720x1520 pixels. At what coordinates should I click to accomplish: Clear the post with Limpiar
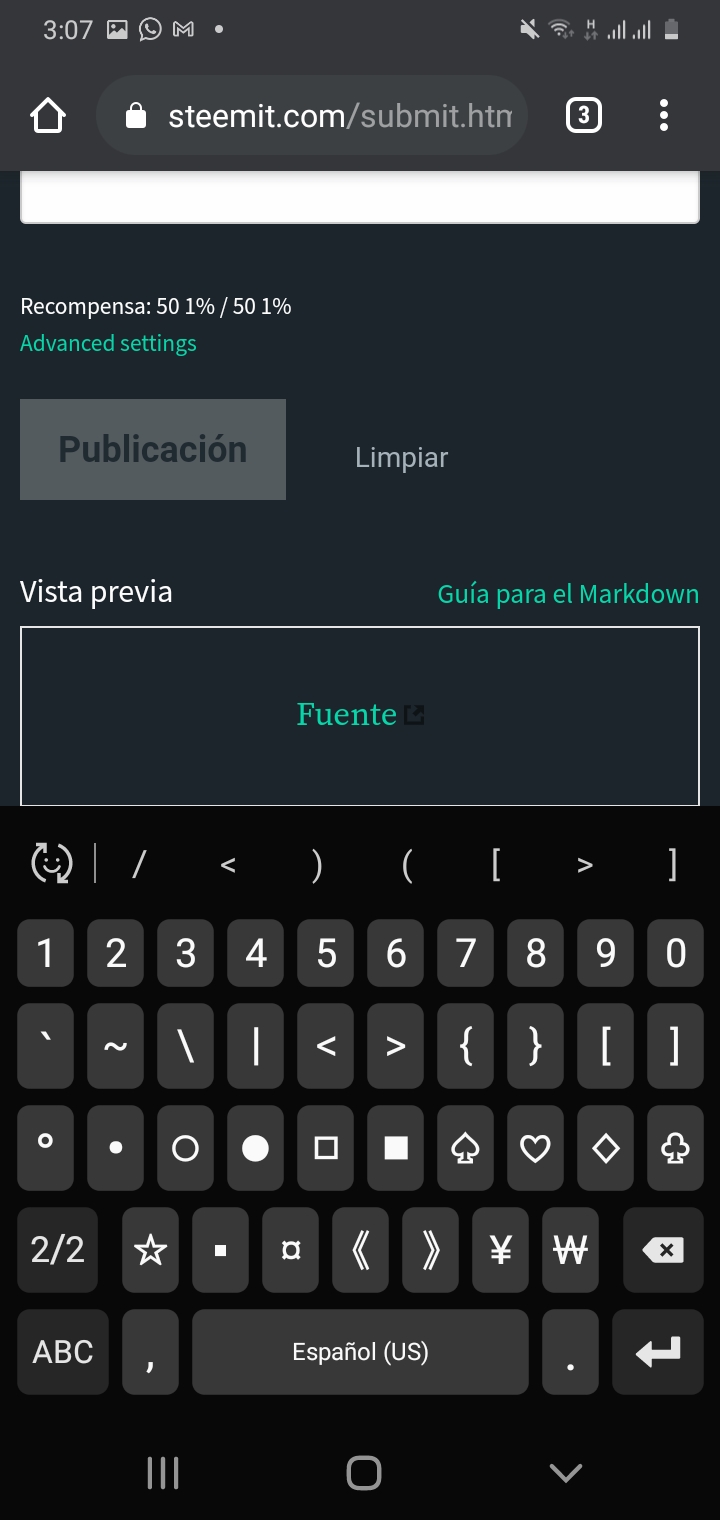pyautogui.click(x=401, y=457)
